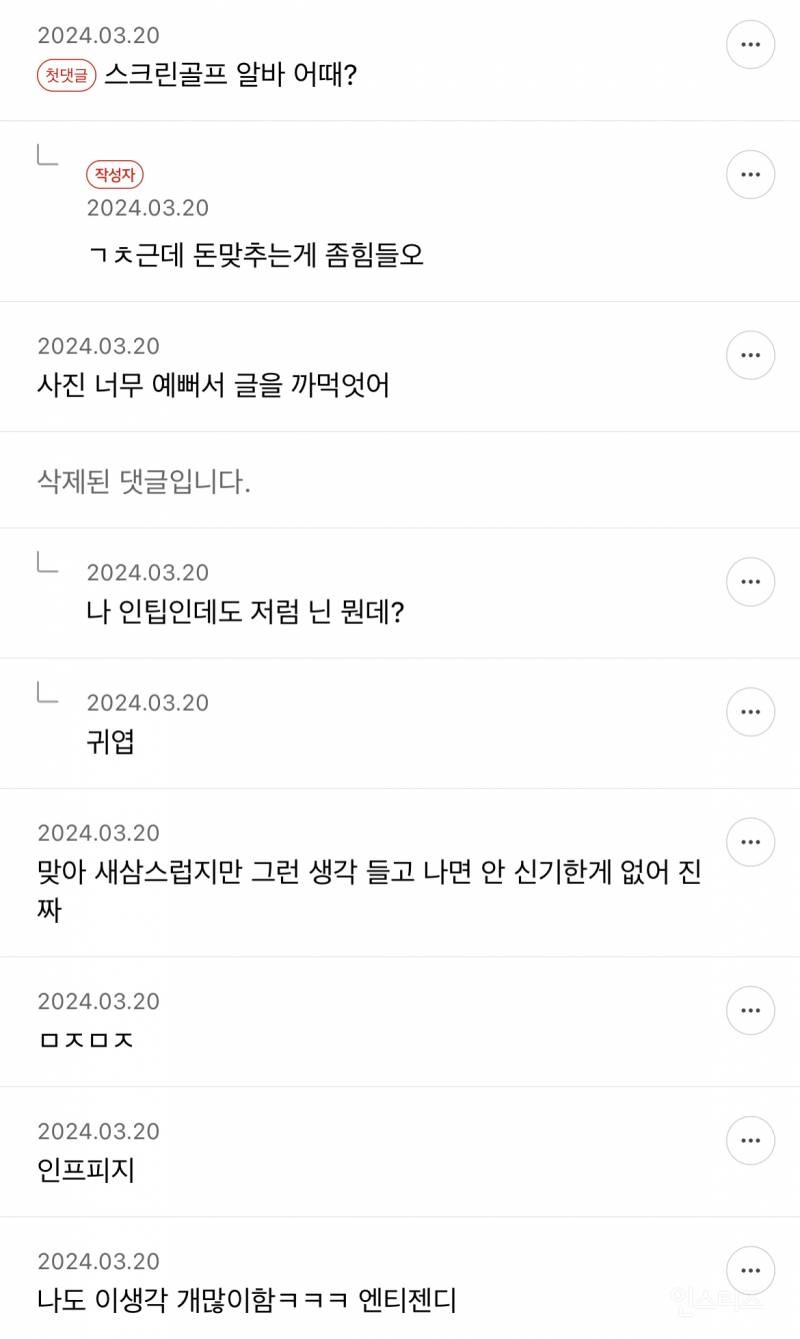Tap the three-dot menu on 작성자 reply

(x=750, y=175)
